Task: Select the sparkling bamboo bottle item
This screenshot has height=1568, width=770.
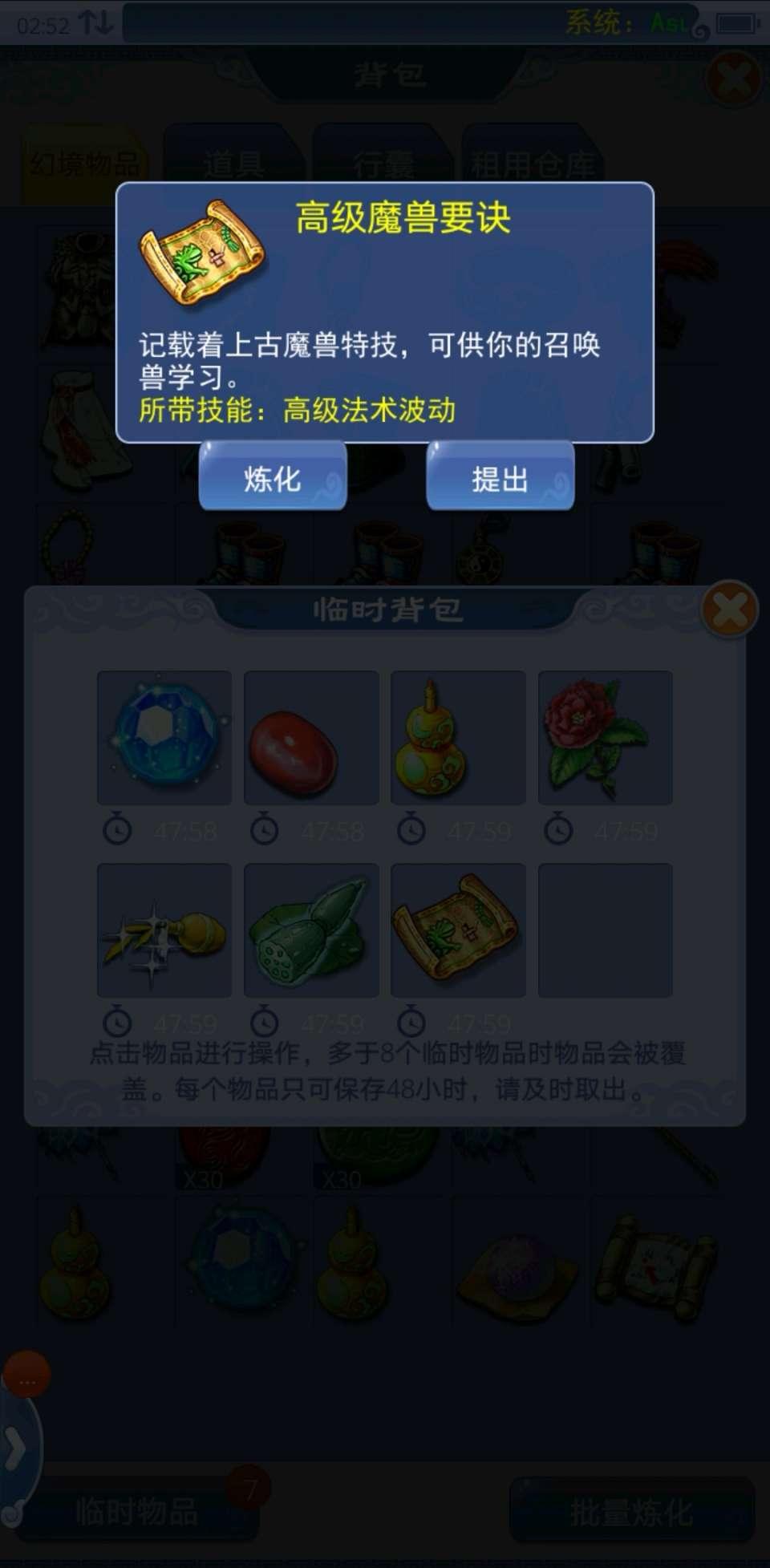Action: (x=164, y=930)
